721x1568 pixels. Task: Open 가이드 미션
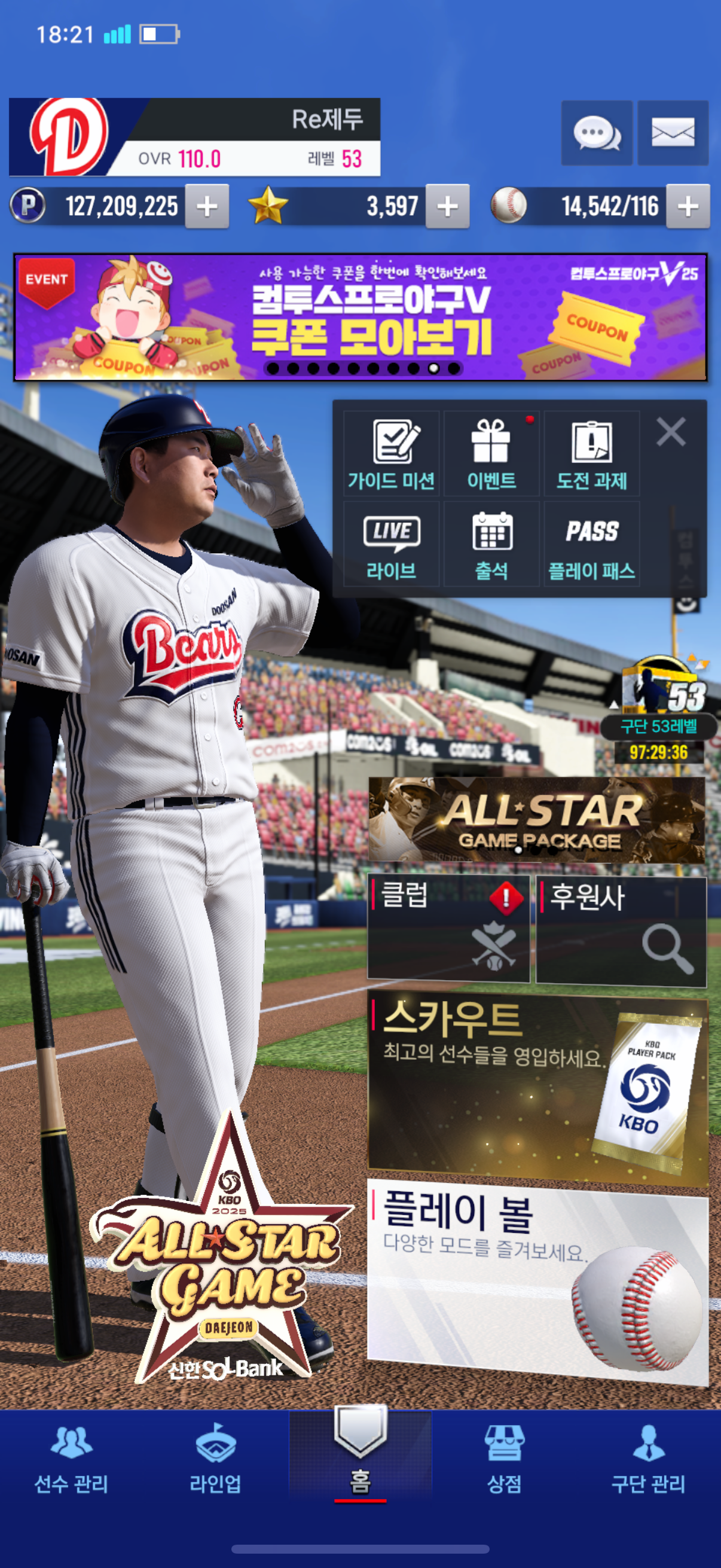click(391, 453)
